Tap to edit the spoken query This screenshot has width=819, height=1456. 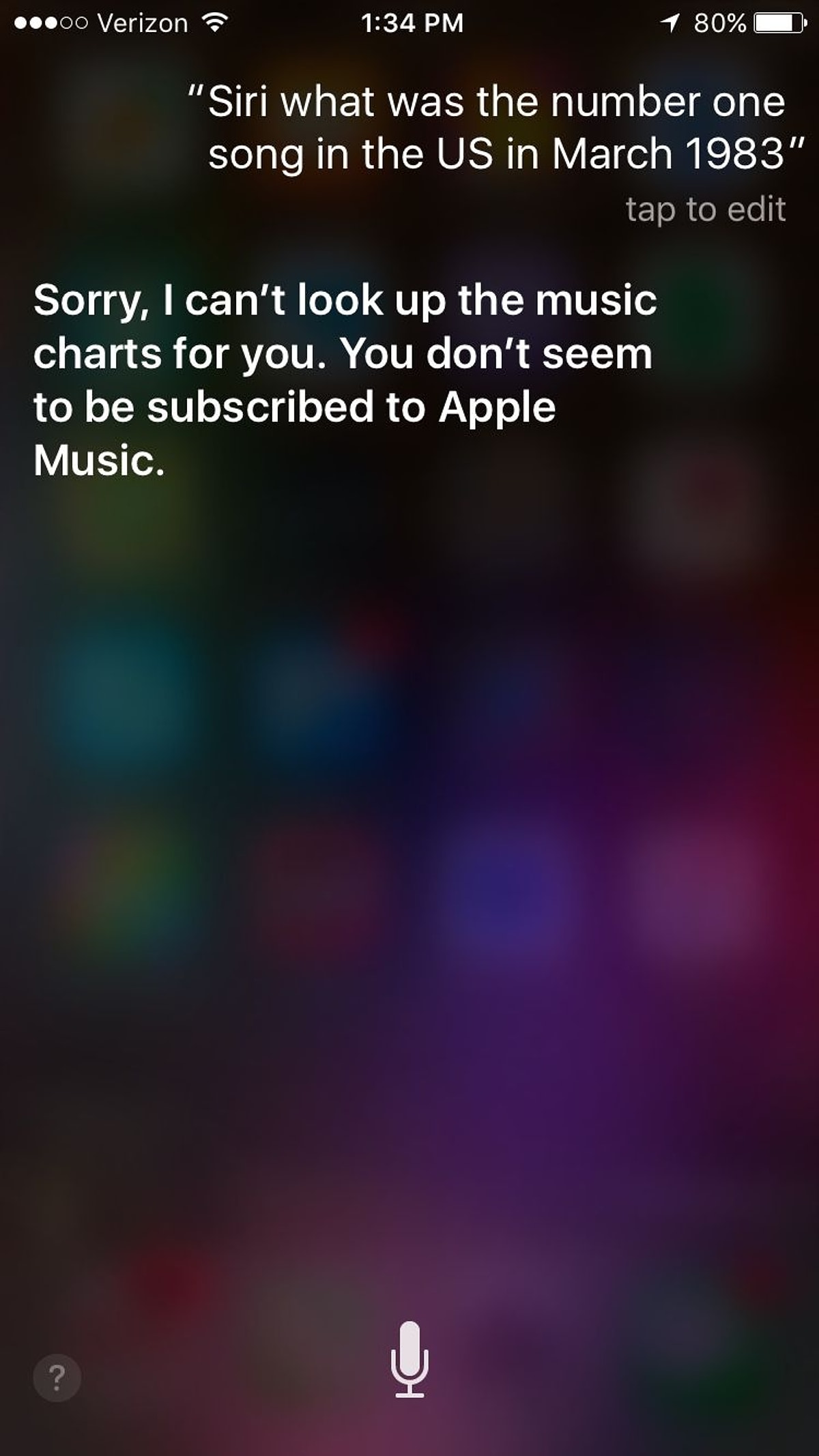click(705, 209)
